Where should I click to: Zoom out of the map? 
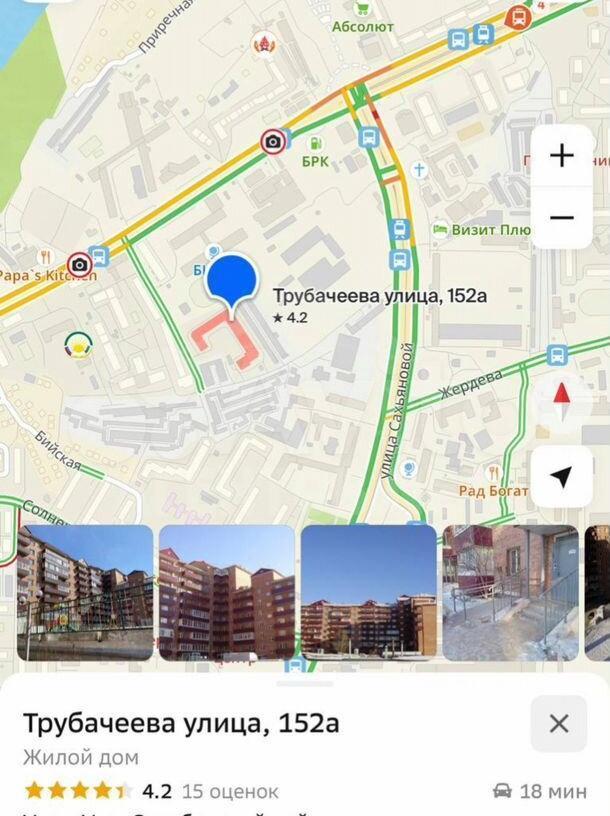[x=561, y=217]
